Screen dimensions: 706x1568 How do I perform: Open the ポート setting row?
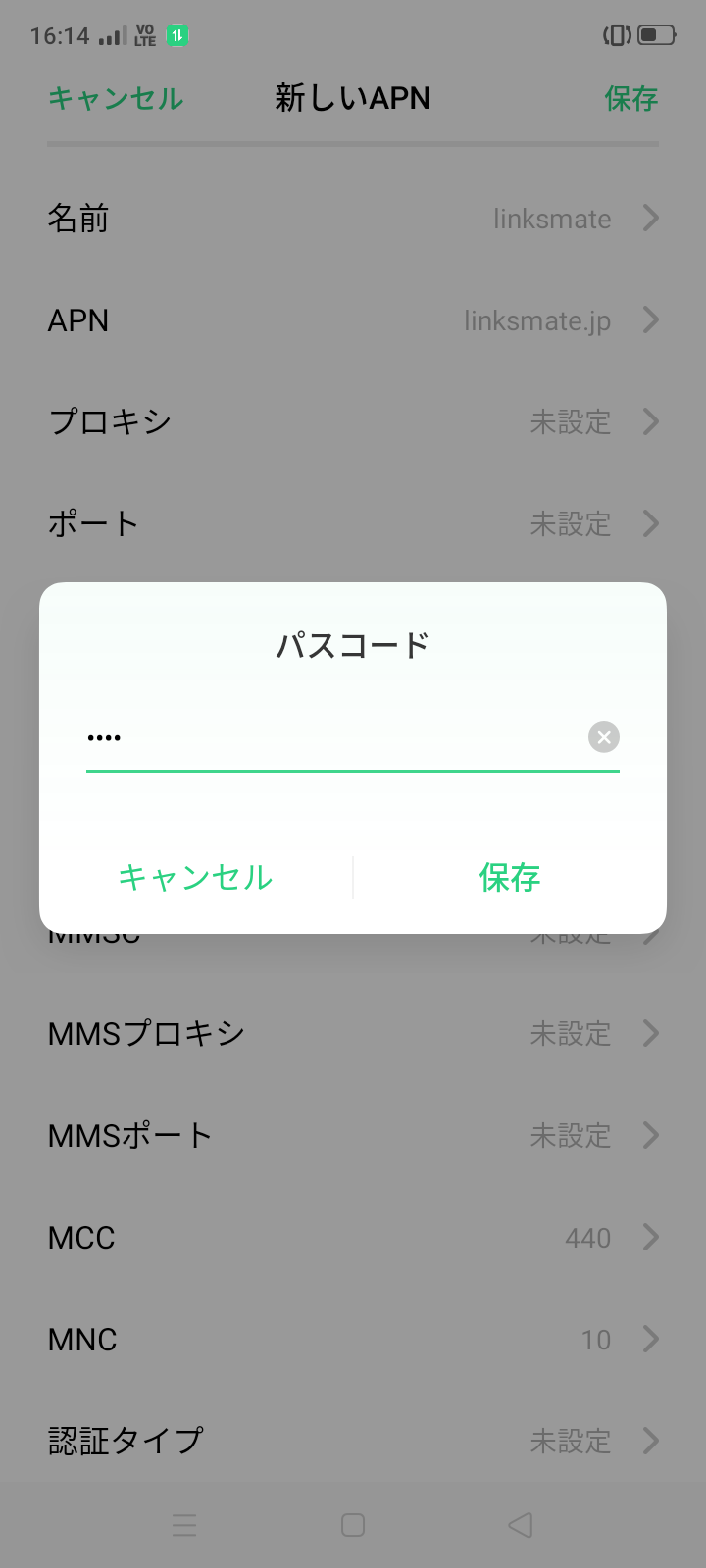click(353, 523)
